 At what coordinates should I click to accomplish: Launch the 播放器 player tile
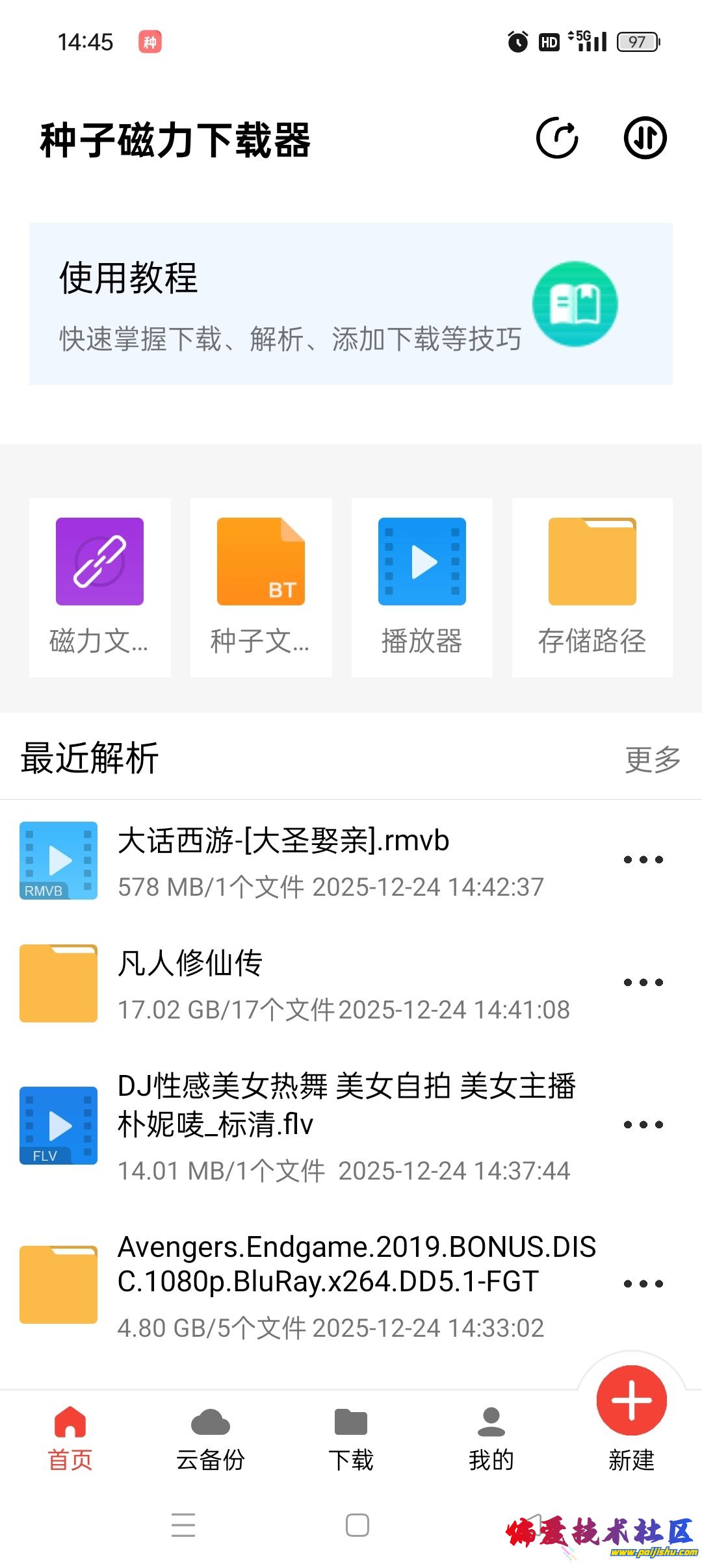point(422,587)
